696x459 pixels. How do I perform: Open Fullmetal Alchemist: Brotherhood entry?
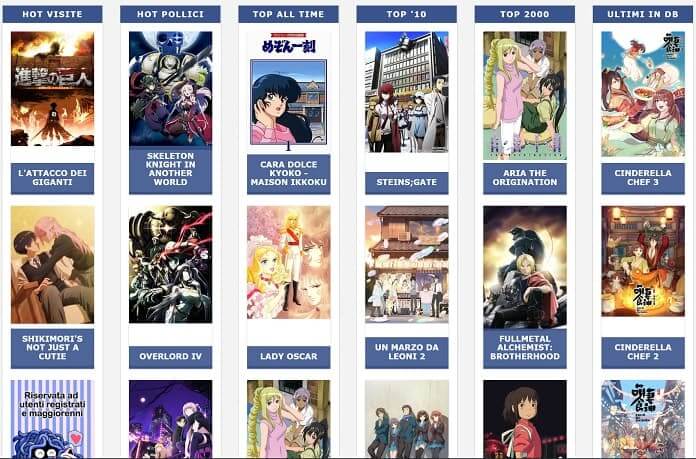pos(524,348)
